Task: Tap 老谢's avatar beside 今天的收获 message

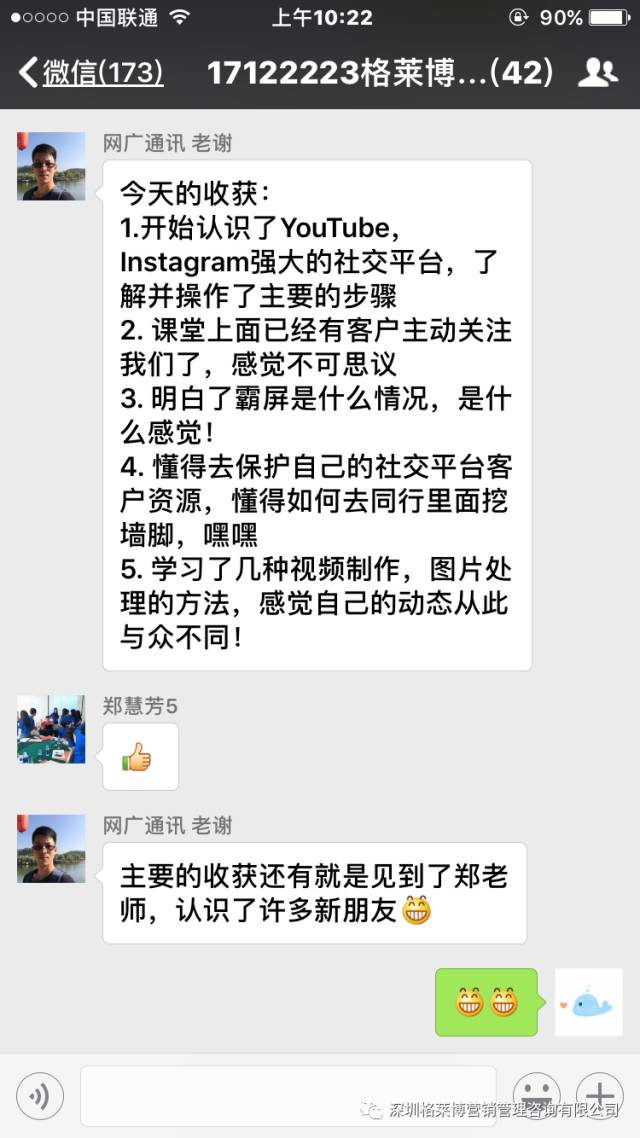Action: tap(51, 166)
